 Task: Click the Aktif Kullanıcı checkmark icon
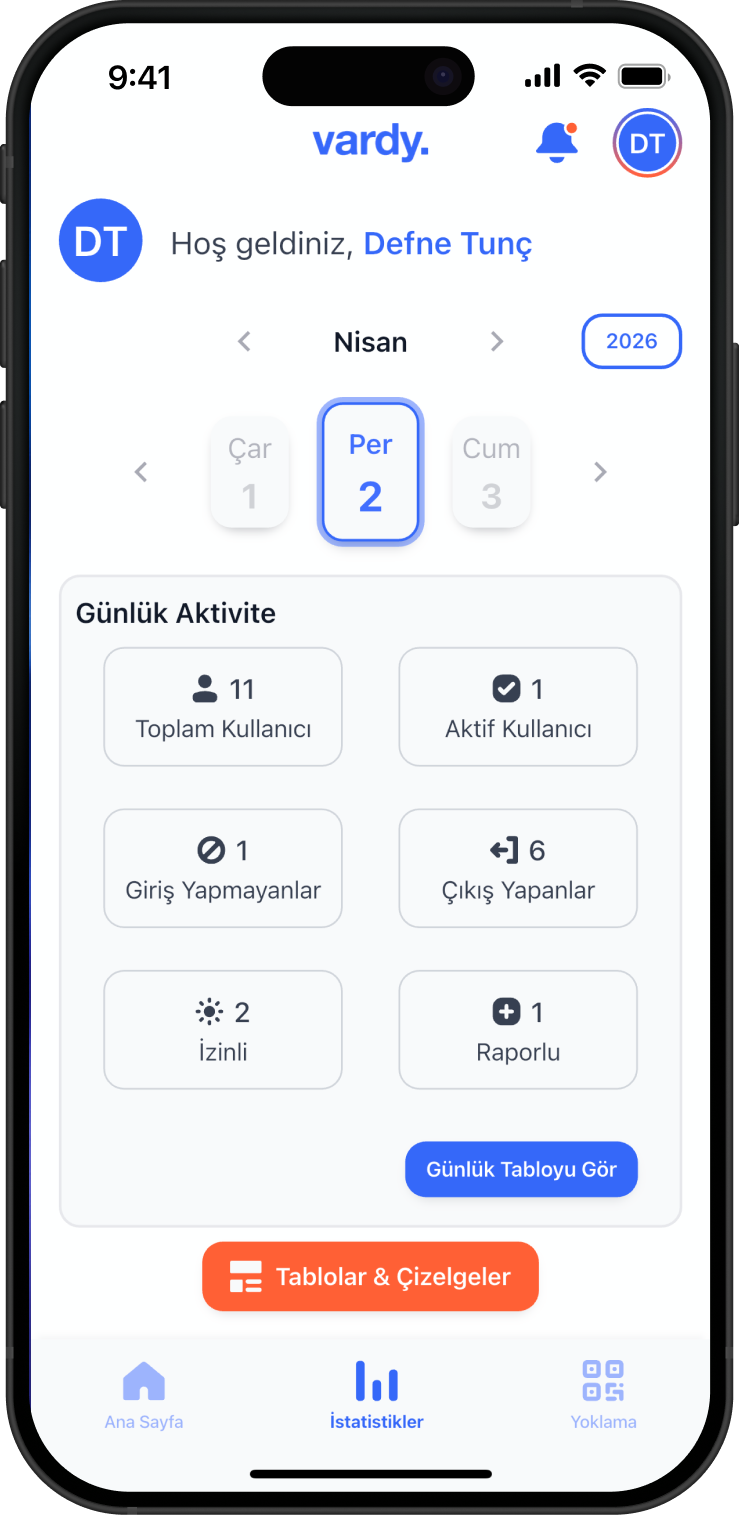tap(505, 688)
